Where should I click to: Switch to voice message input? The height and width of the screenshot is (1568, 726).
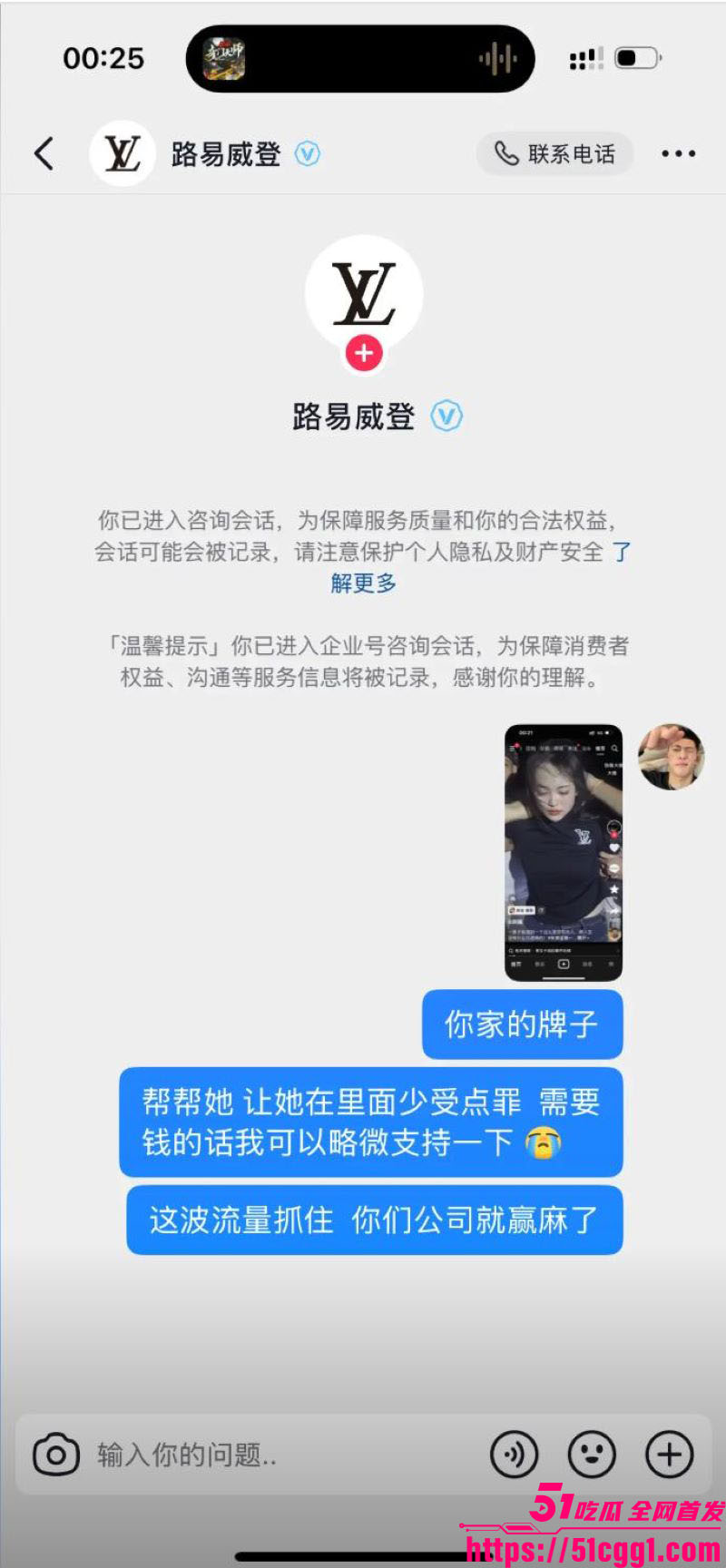point(515,1455)
